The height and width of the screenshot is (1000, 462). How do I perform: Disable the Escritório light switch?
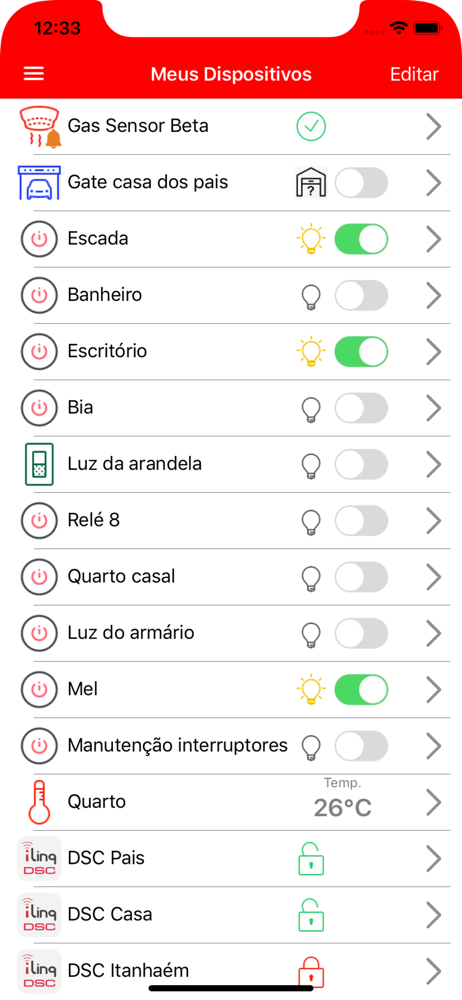pyautogui.click(x=361, y=351)
